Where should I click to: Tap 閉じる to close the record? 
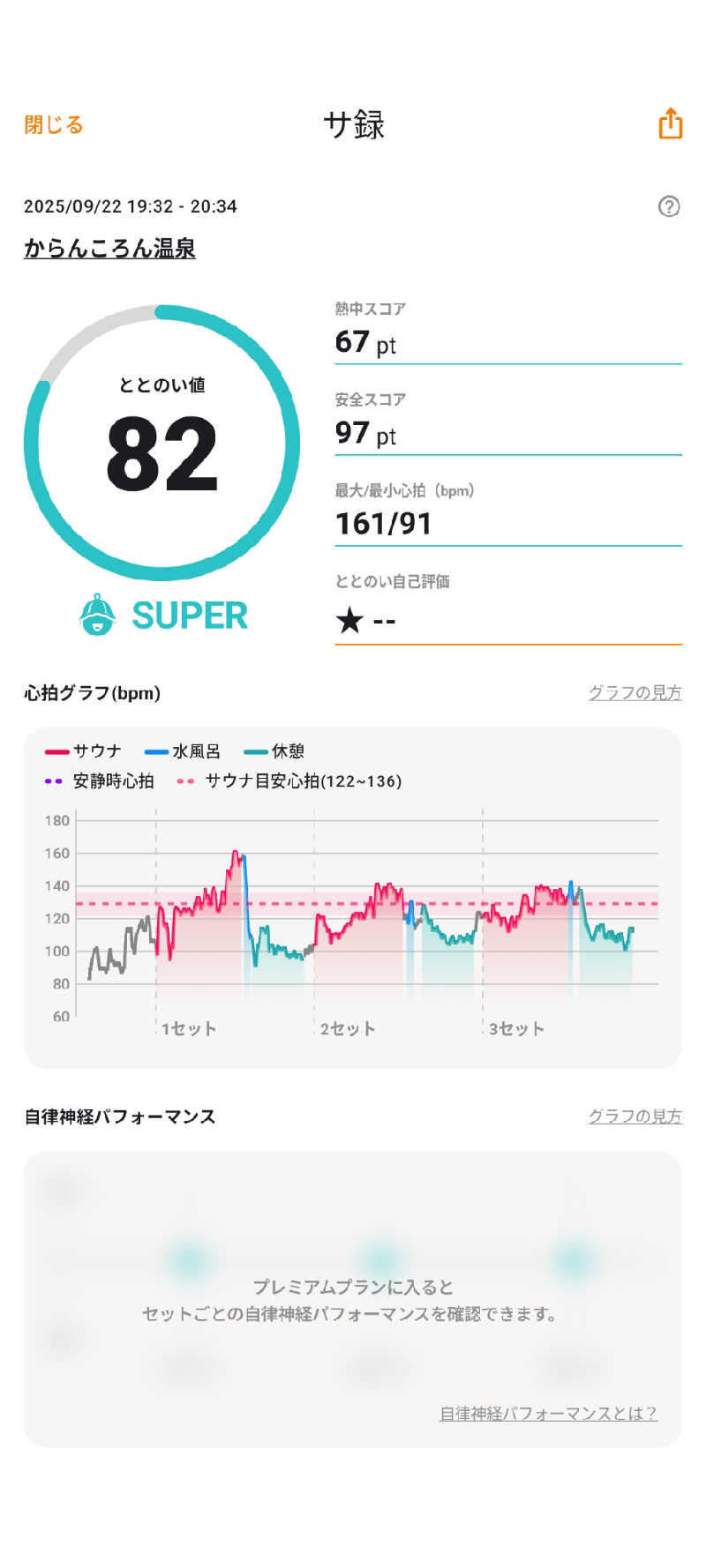coord(53,124)
